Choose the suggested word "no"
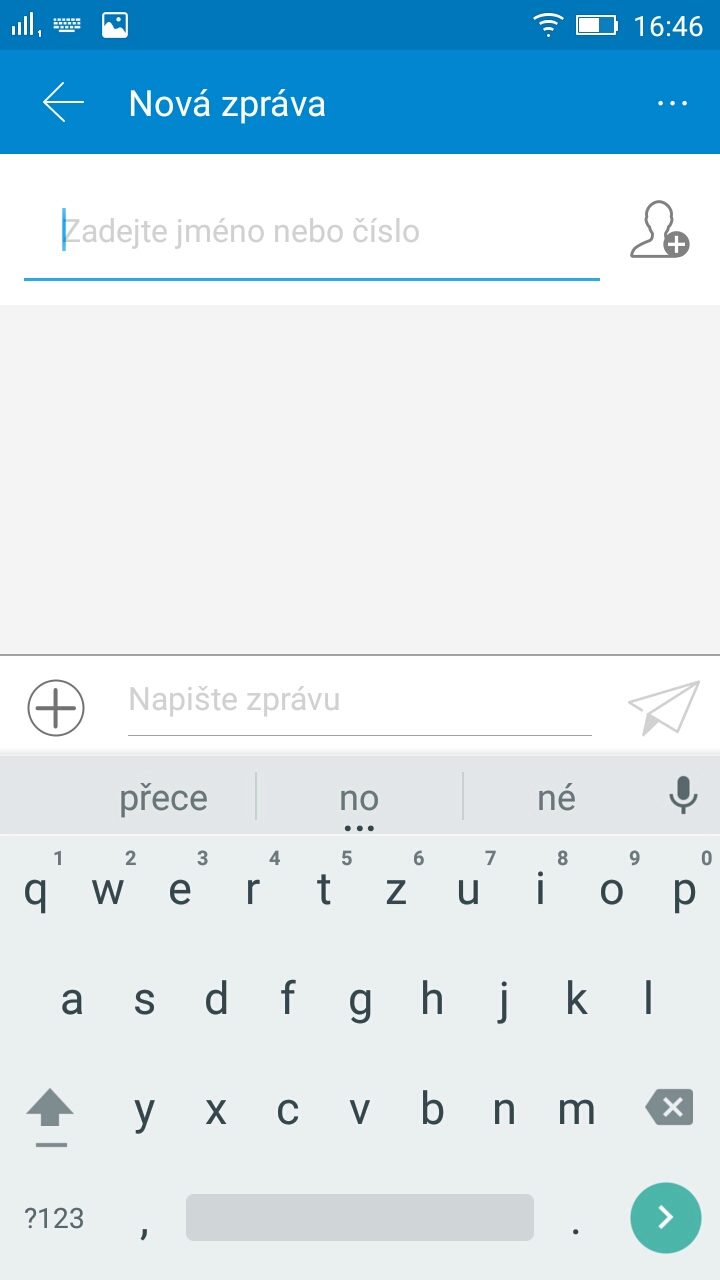This screenshot has height=1280, width=720. tap(359, 798)
